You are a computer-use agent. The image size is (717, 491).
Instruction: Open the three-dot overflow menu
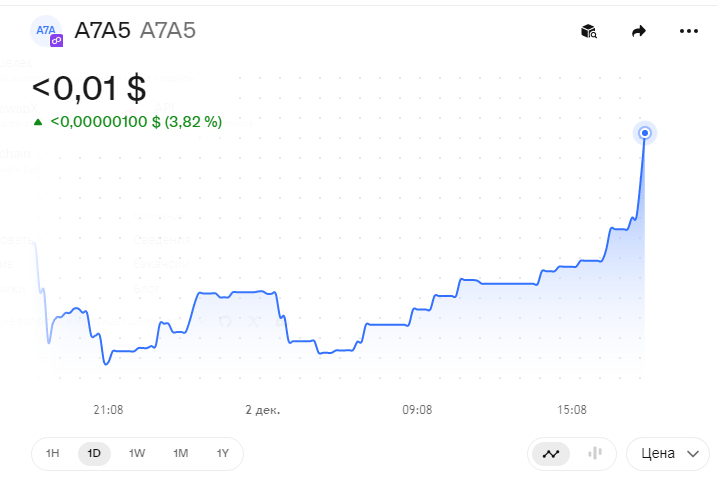click(688, 31)
